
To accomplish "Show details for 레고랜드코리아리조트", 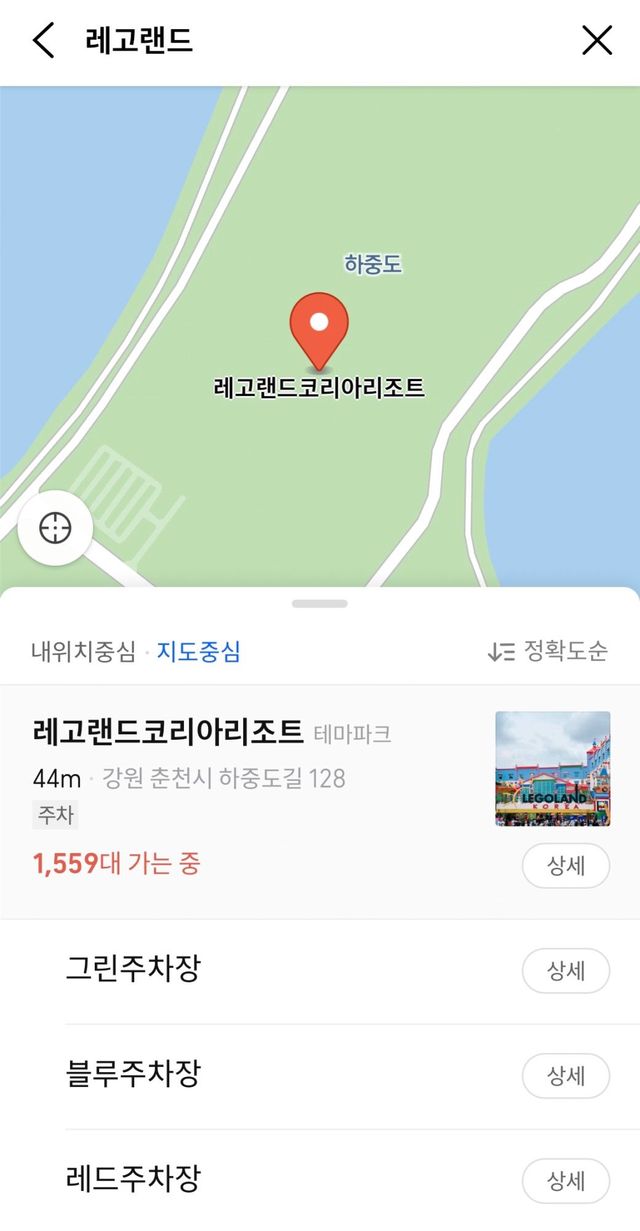I will [x=565, y=866].
